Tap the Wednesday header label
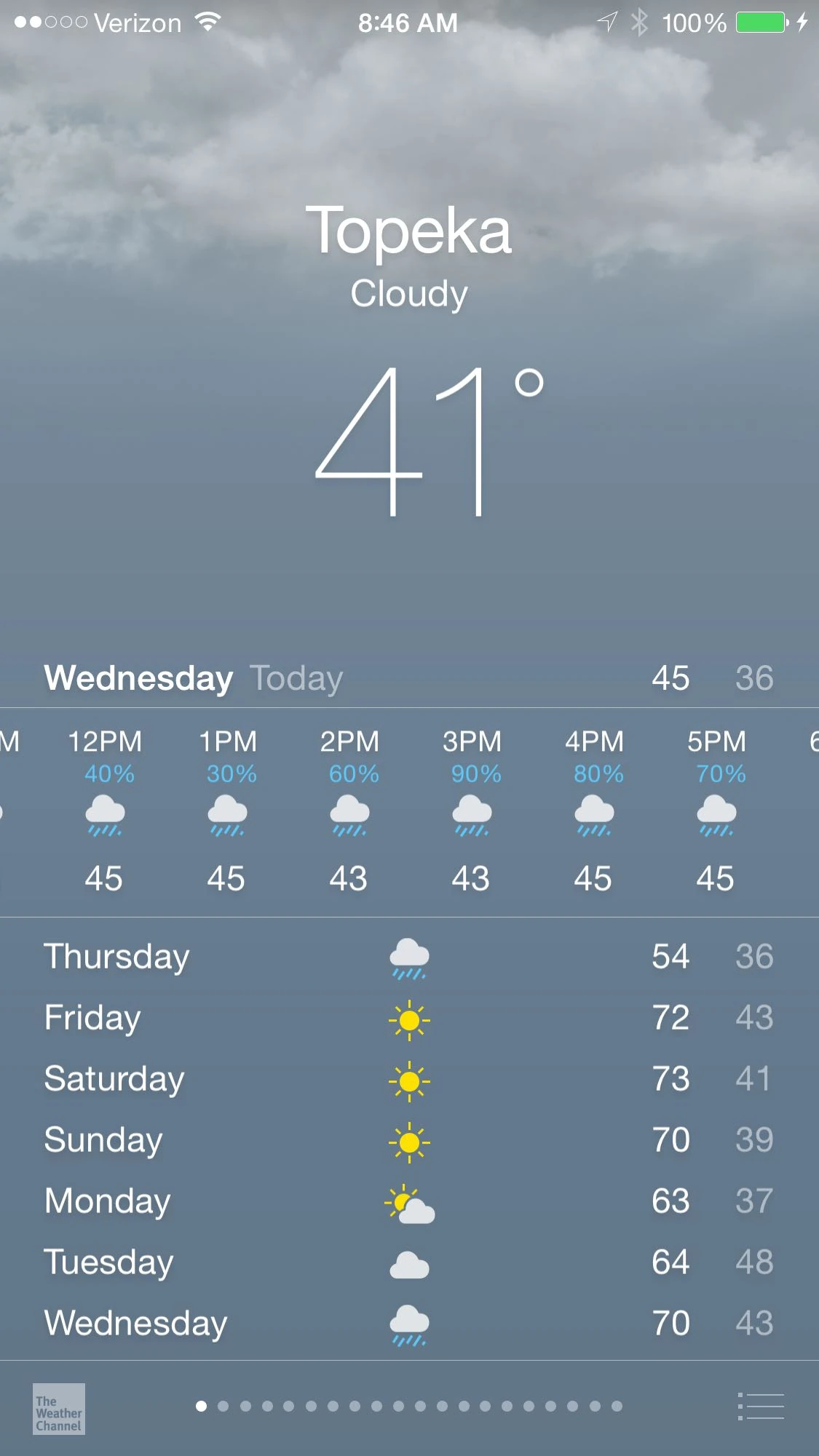The height and width of the screenshot is (1456, 819). coord(138,677)
